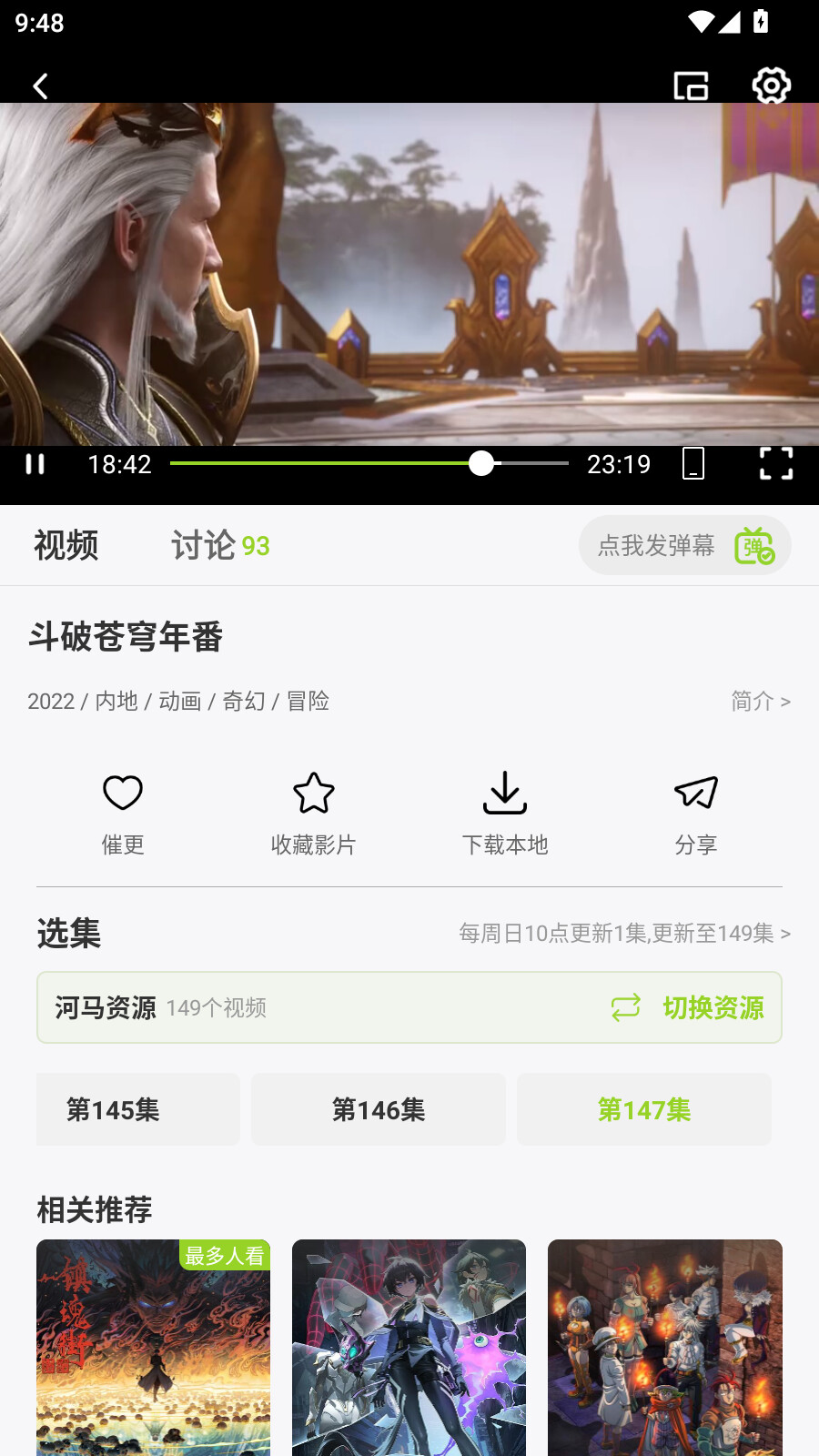Pause the playing video
Screen dimensions: 819x1456
[x=35, y=464]
